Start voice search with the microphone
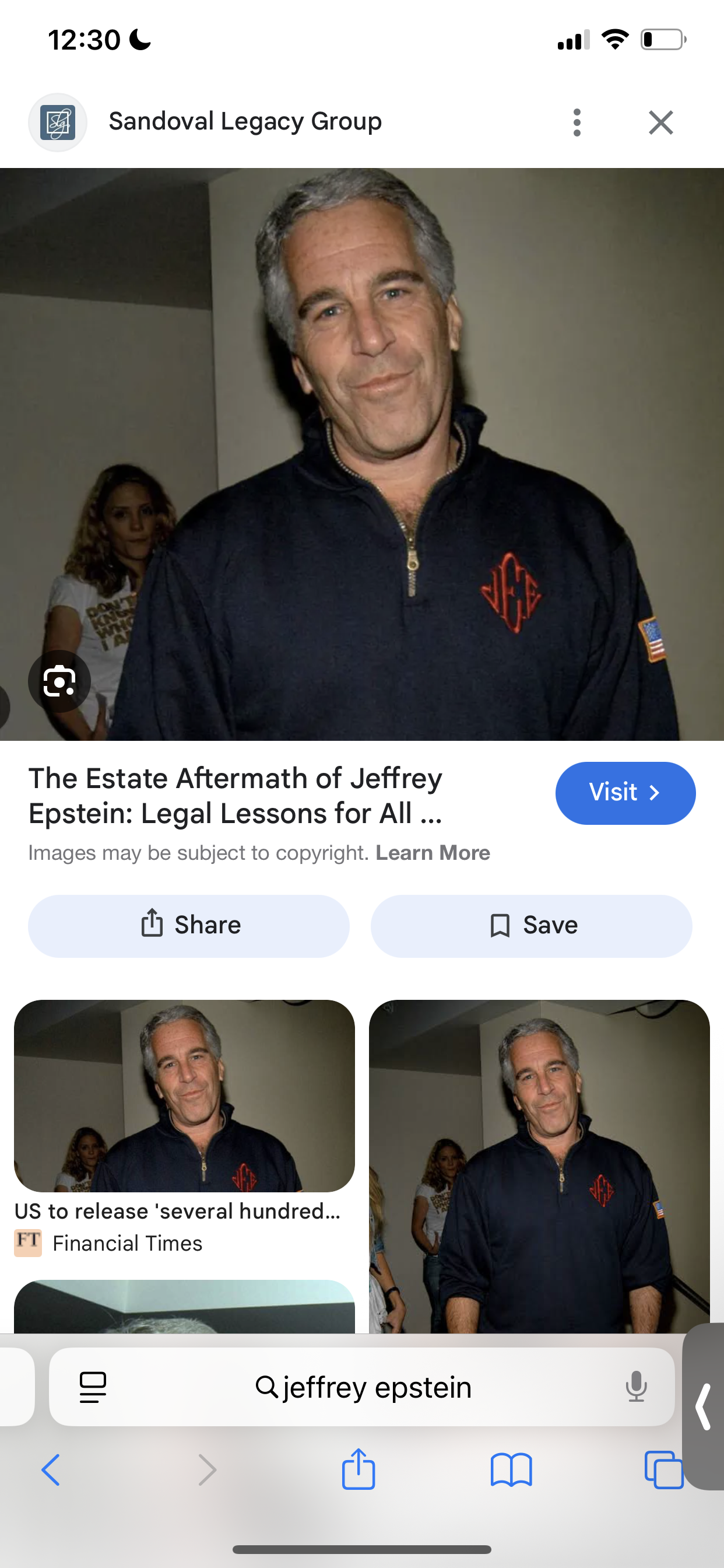Screen dimensions: 724x1568 tap(636, 1387)
